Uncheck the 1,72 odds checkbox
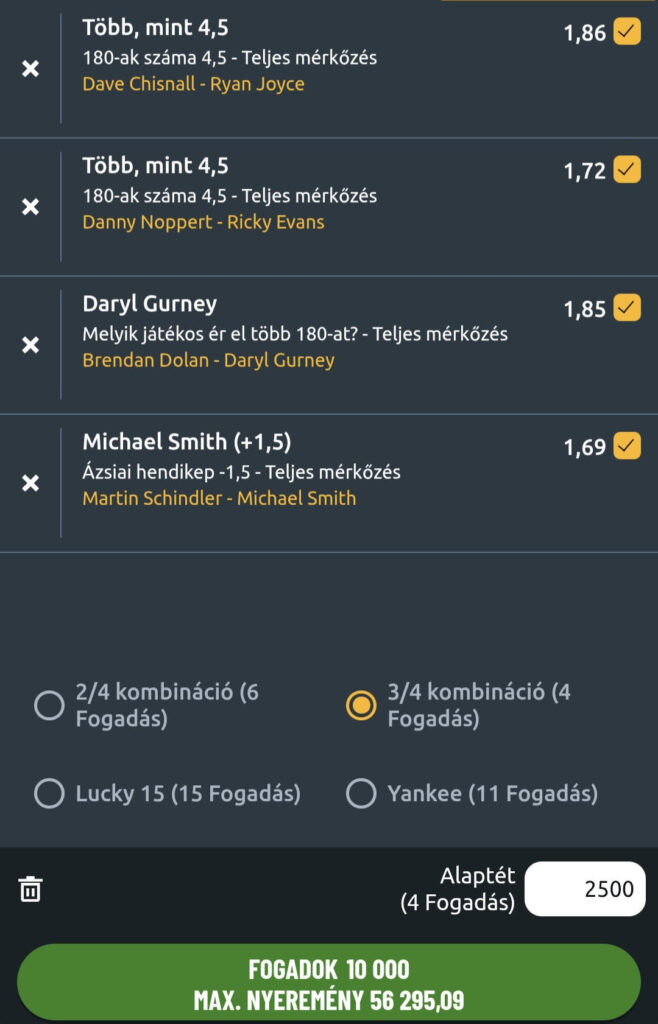This screenshot has height=1024, width=658. pyautogui.click(x=627, y=170)
